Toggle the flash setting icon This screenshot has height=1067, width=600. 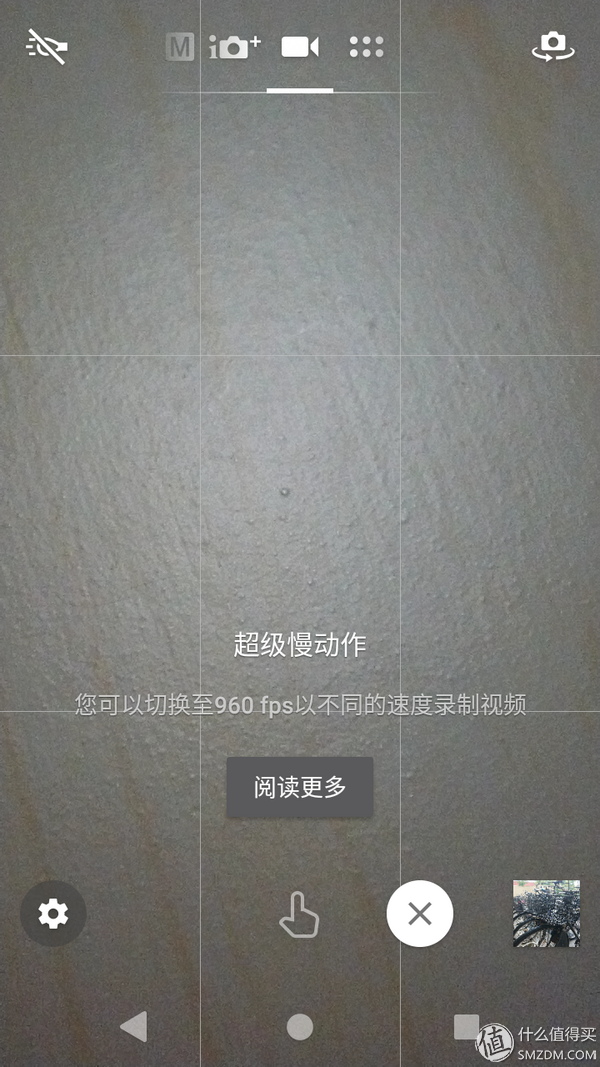(47, 47)
